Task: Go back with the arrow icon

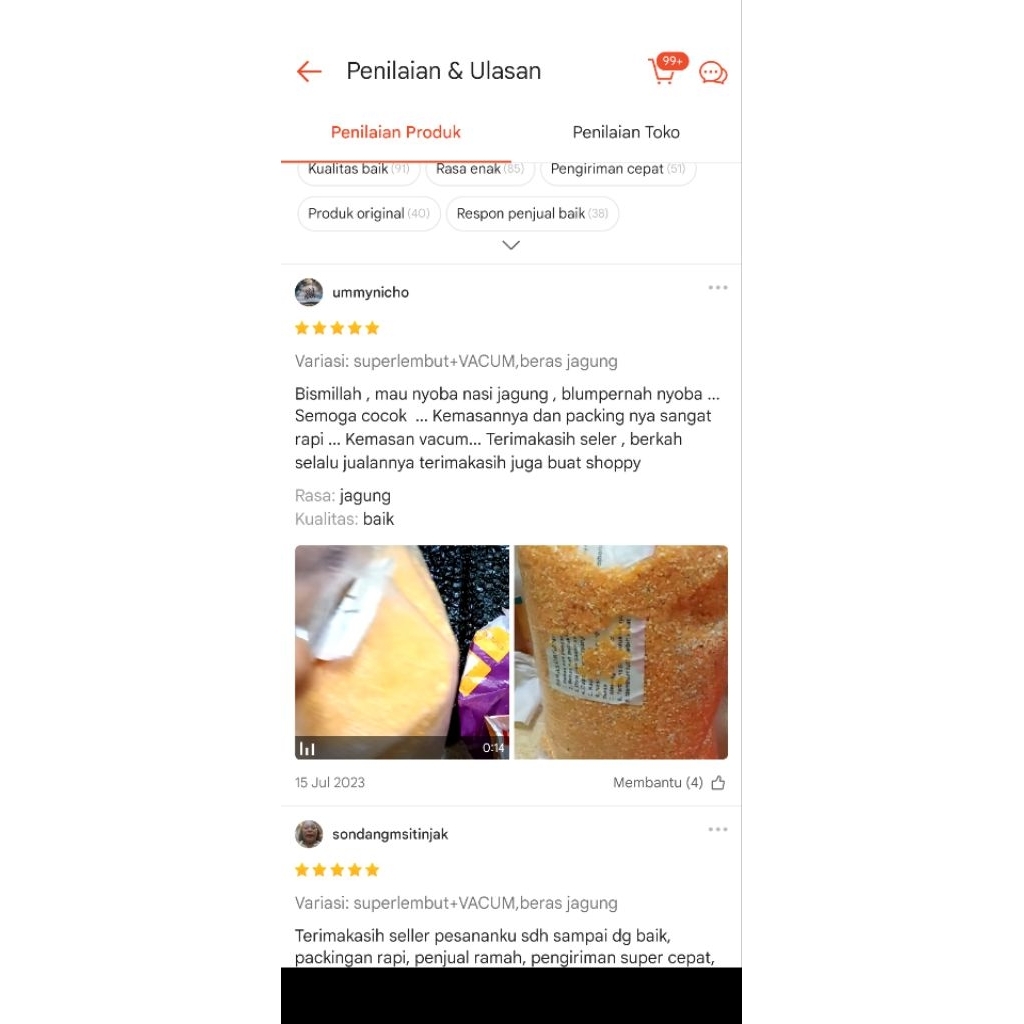Action: pos(309,71)
